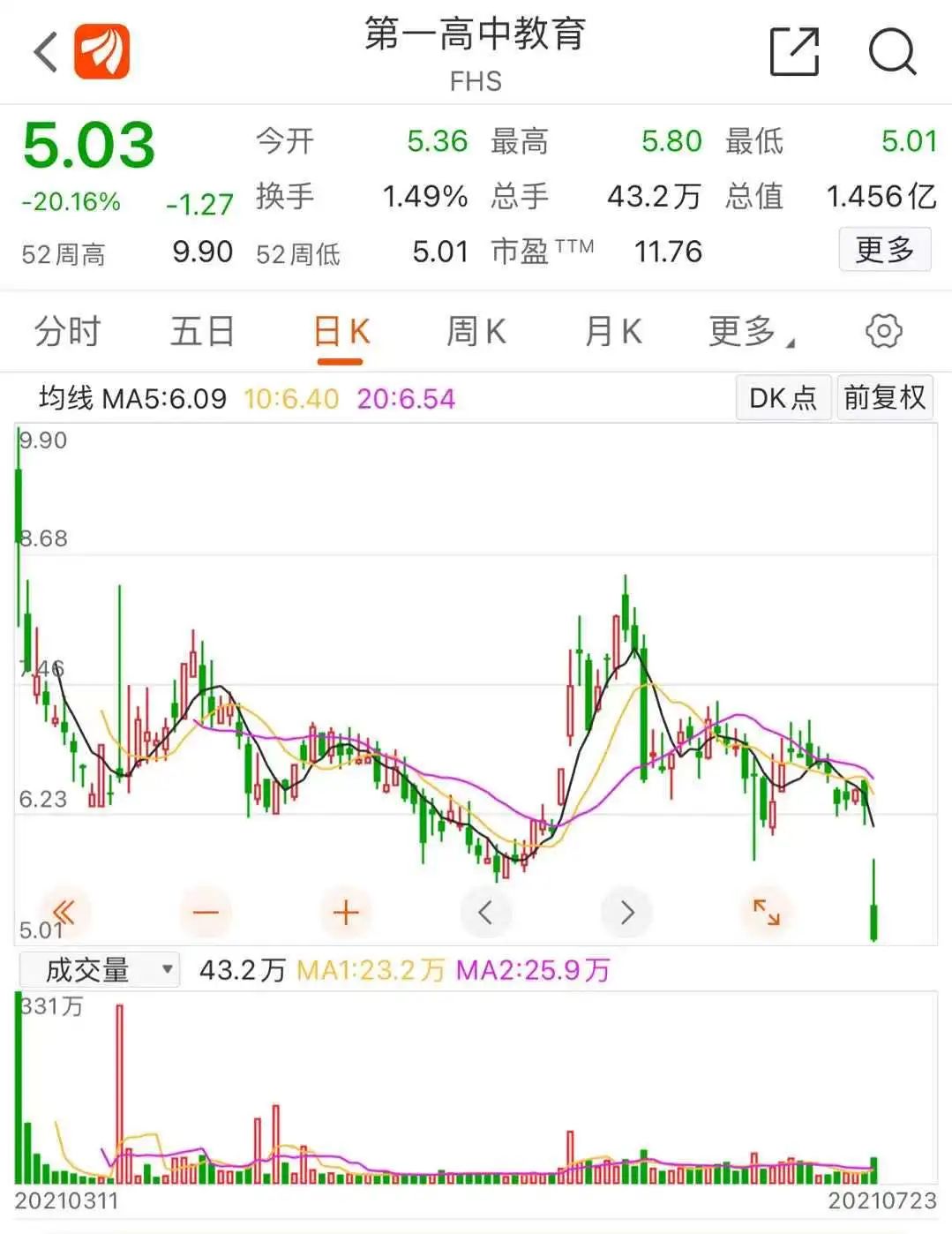The height and width of the screenshot is (1234, 952).
Task: Share this stock via the export icon
Action: tap(794, 52)
